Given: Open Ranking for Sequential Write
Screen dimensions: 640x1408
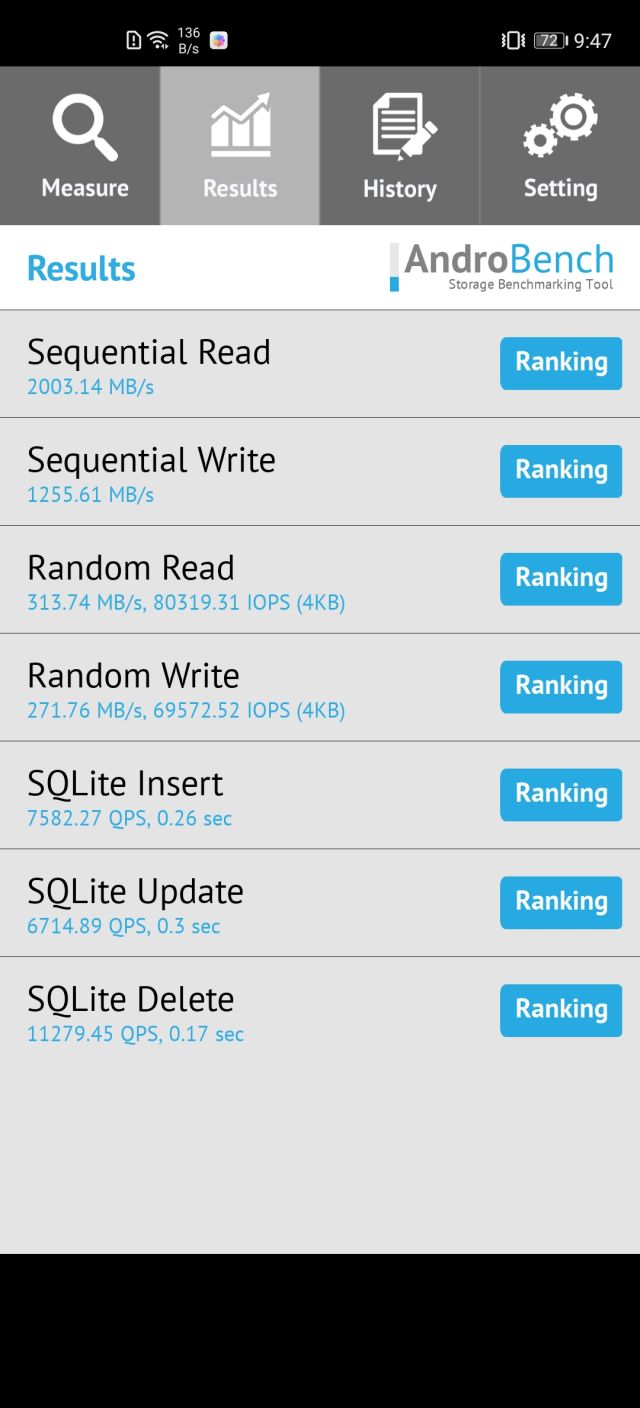Looking at the screenshot, I should (561, 471).
